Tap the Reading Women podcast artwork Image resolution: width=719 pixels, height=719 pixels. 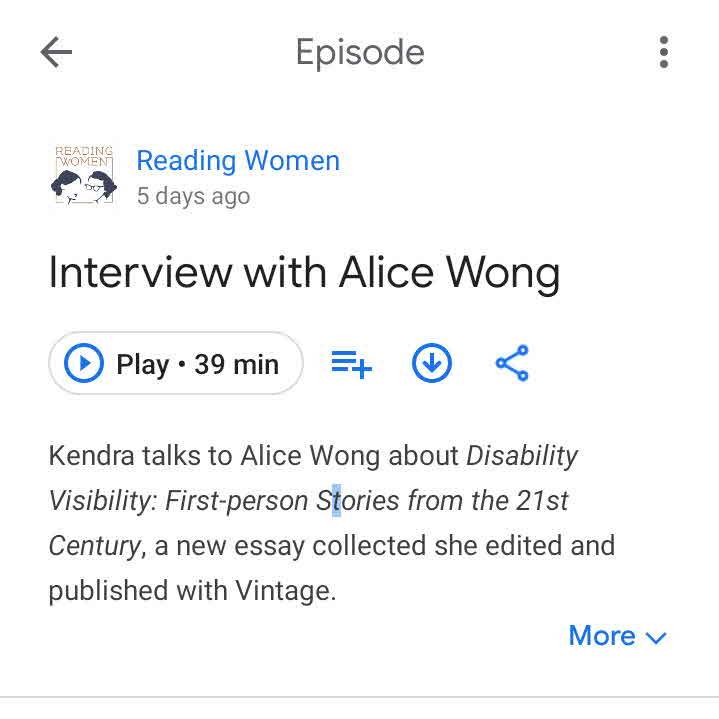click(x=83, y=176)
